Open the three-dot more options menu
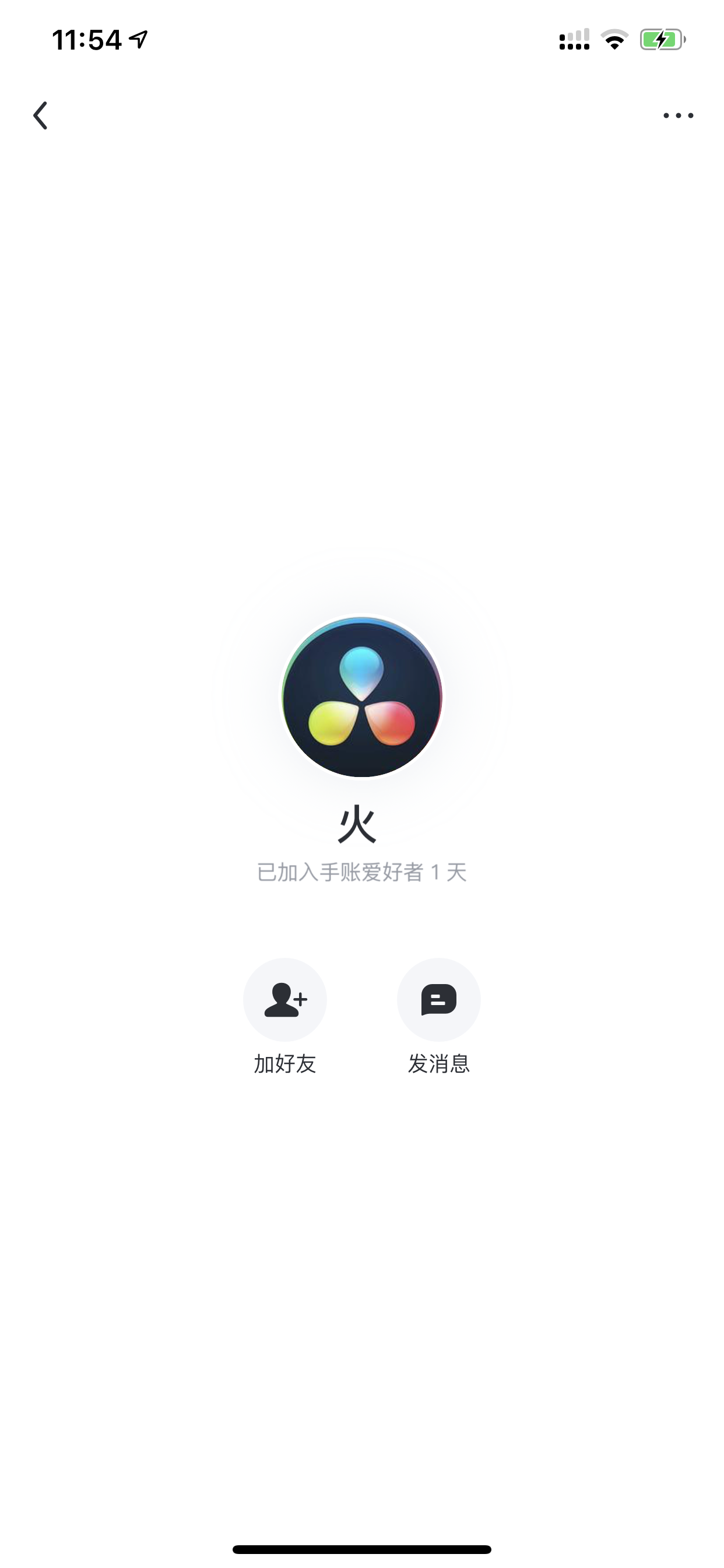The image size is (724, 1568). click(678, 116)
